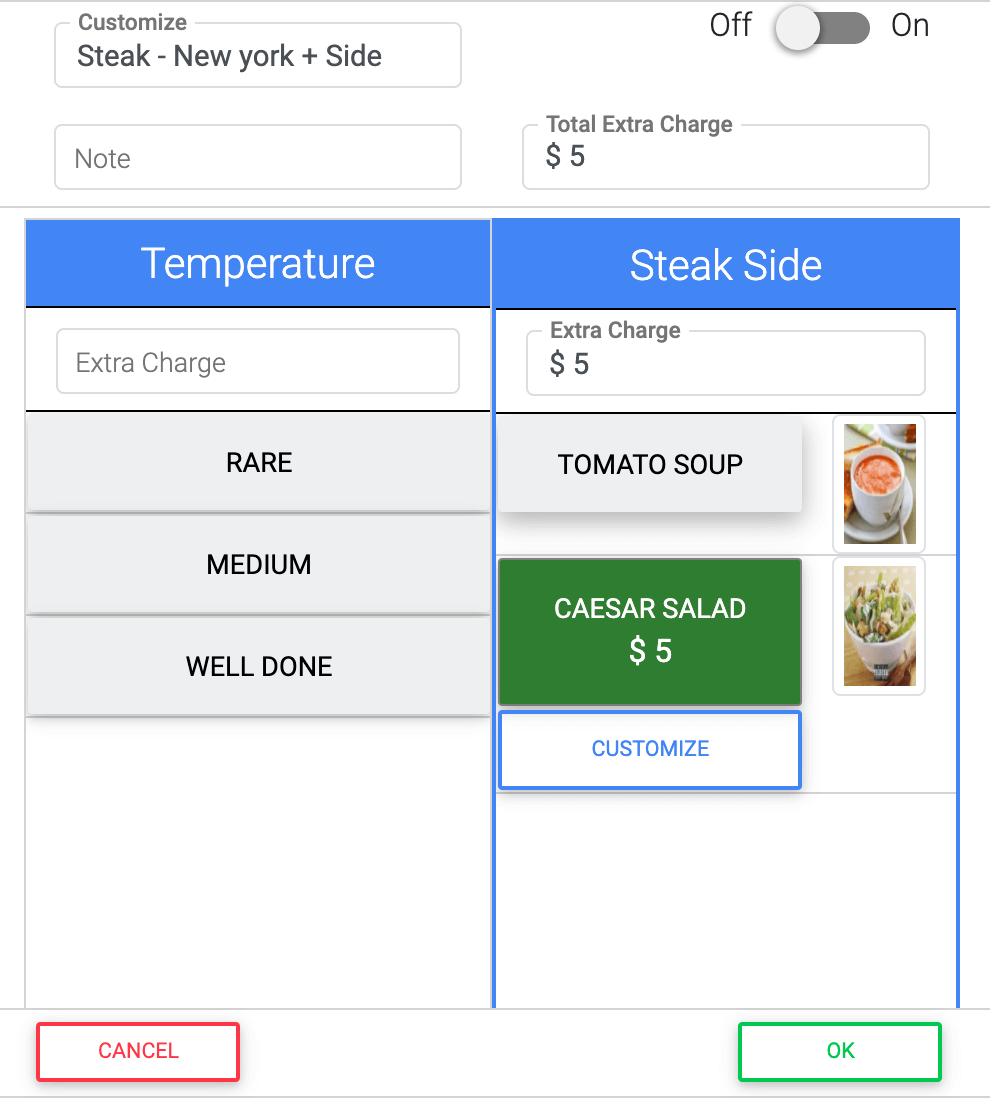Select the RARE temperature option
The height and width of the screenshot is (1098, 990).
point(258,462)
